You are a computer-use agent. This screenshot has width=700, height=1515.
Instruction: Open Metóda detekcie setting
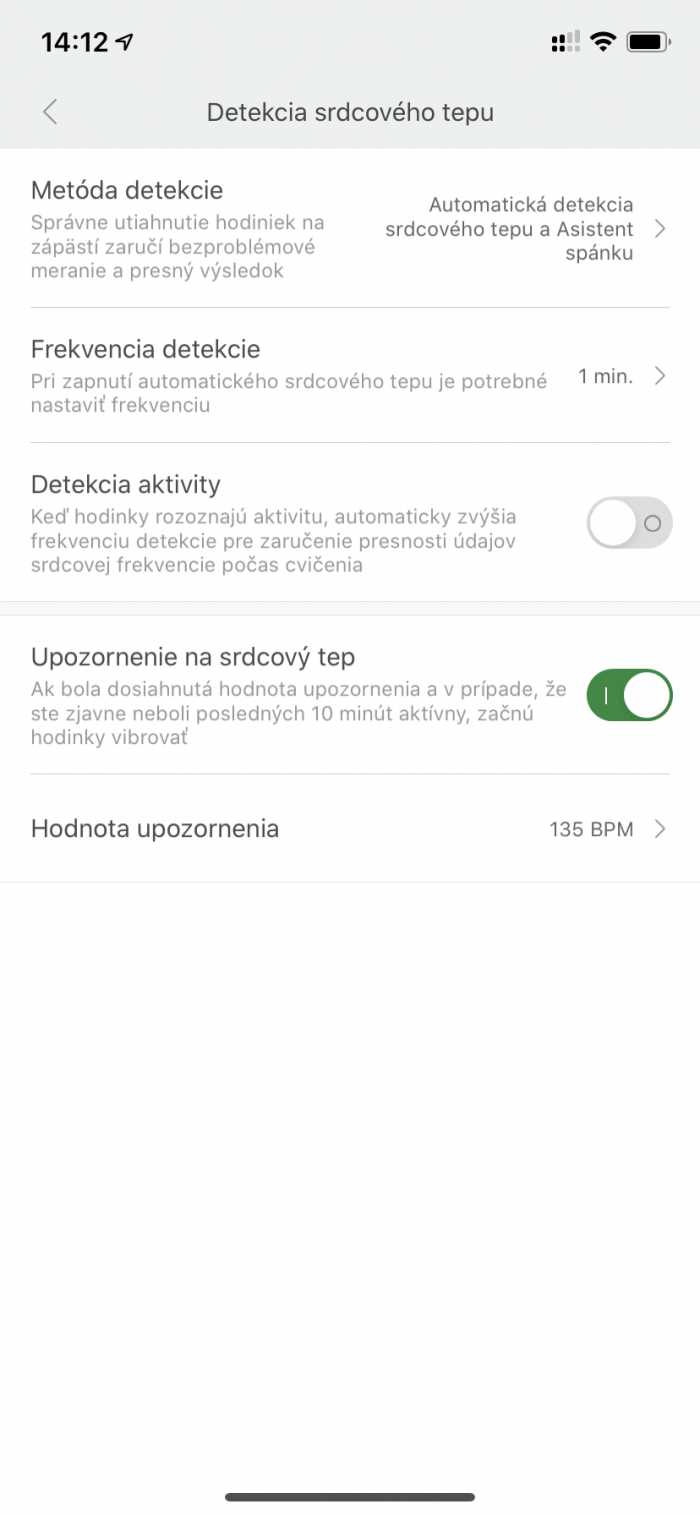coord(350,229)
